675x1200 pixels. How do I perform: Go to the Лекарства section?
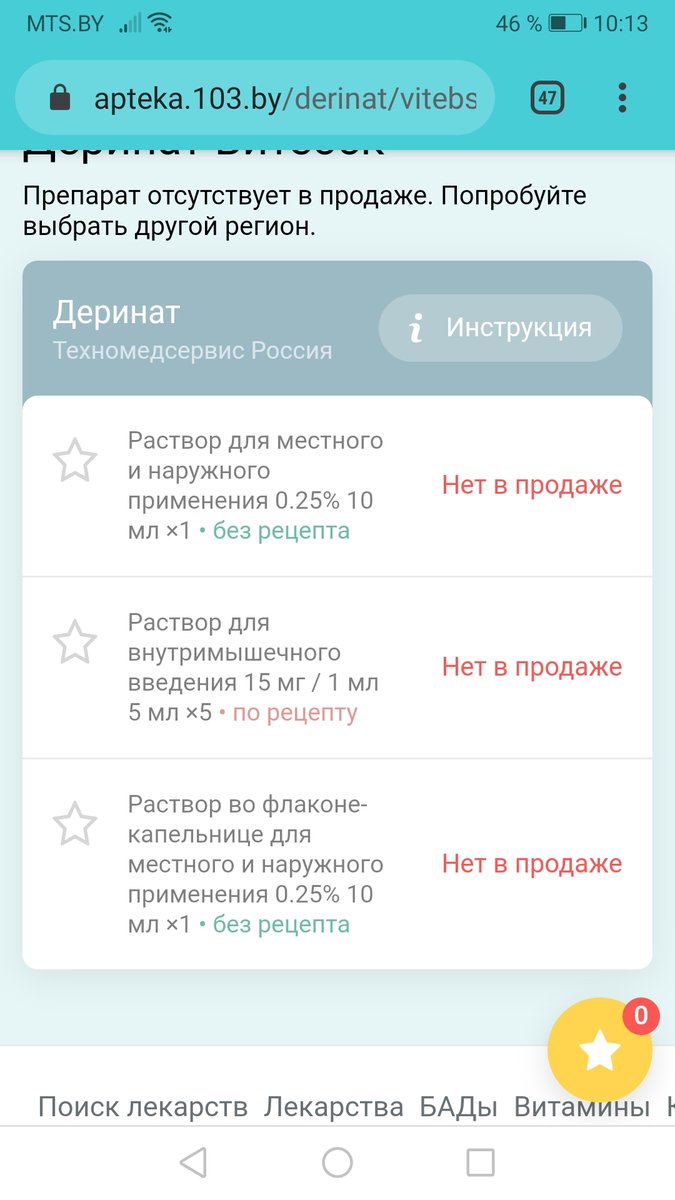pyautogui.click(x=334, y=1107)
